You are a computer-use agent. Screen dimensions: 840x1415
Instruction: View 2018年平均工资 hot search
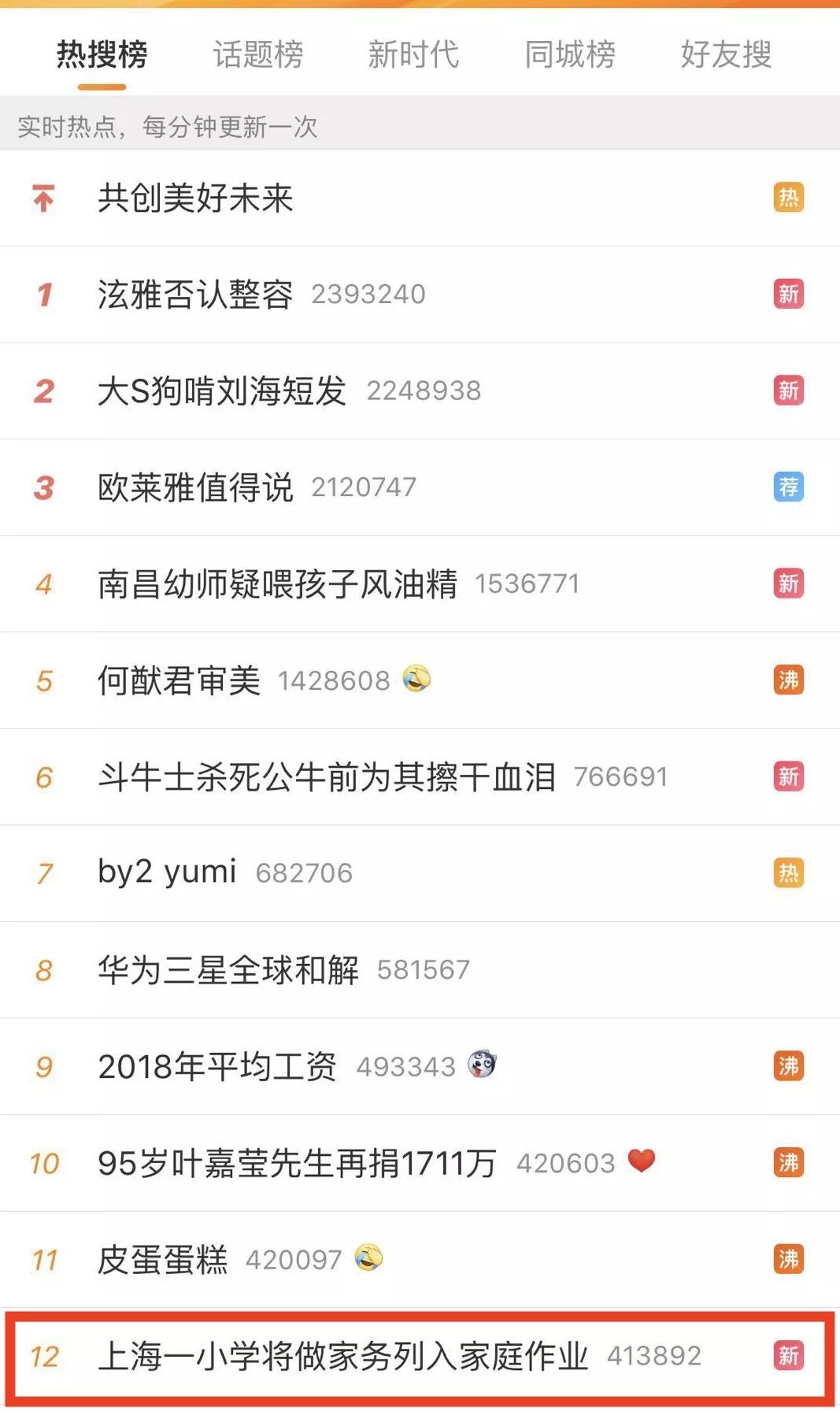click(x=217, y=1067)
